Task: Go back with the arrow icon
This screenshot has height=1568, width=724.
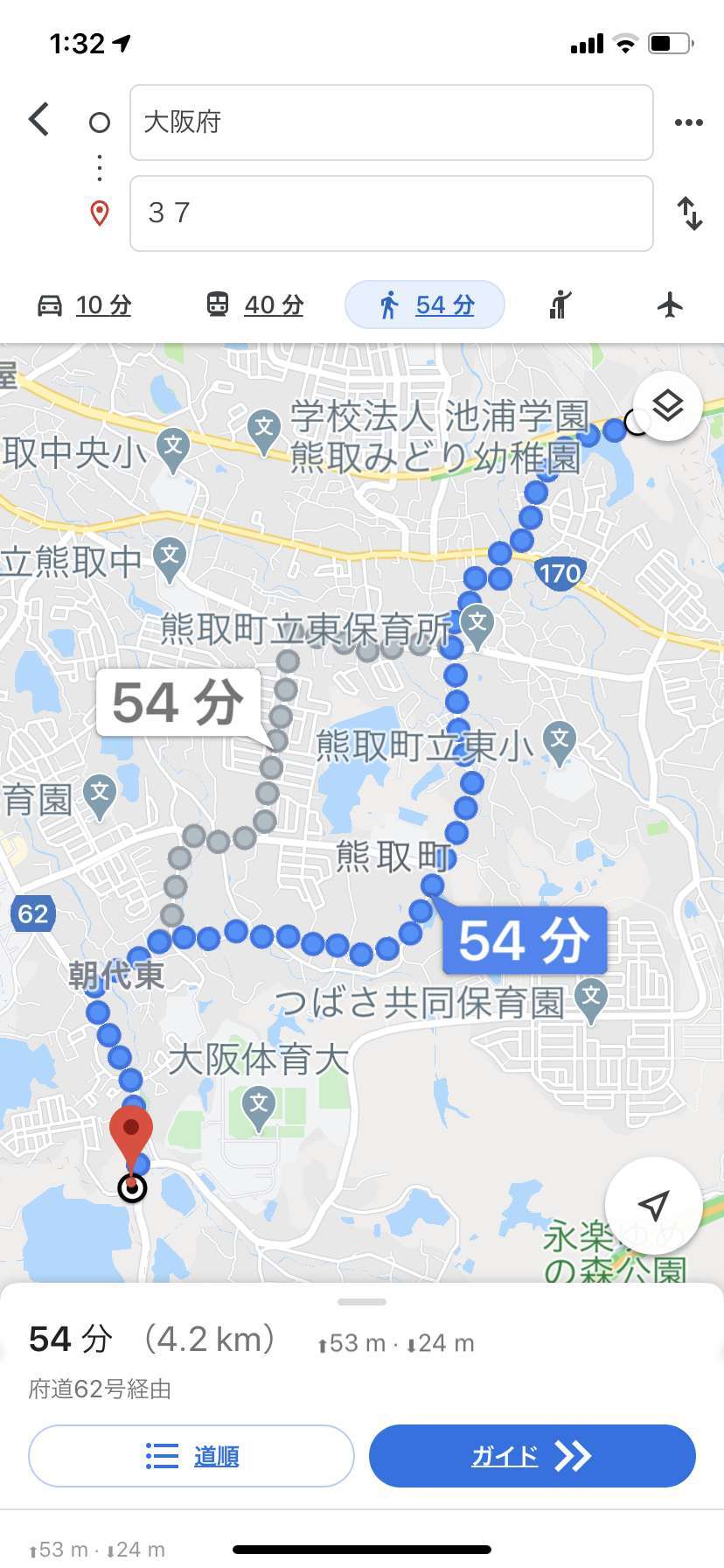Action: tap(39, 120)
